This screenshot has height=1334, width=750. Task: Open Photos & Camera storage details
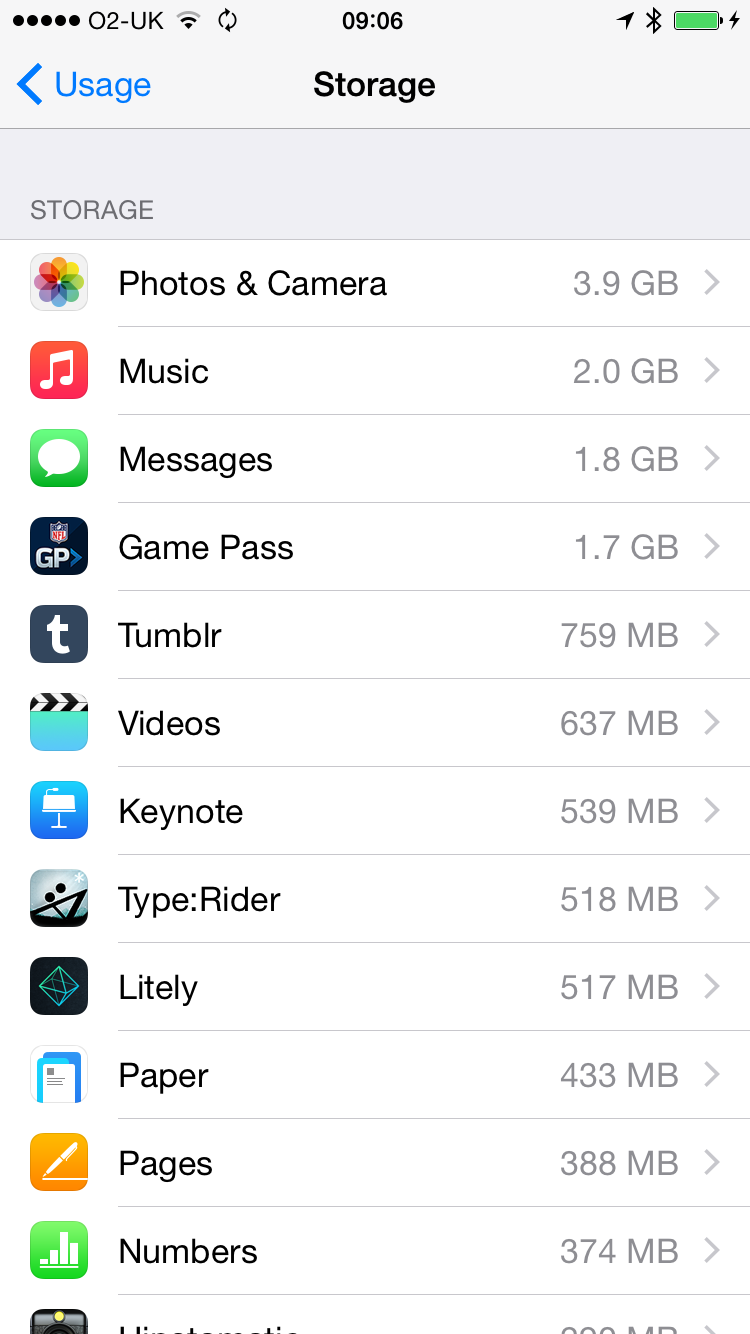click(375, 283)
